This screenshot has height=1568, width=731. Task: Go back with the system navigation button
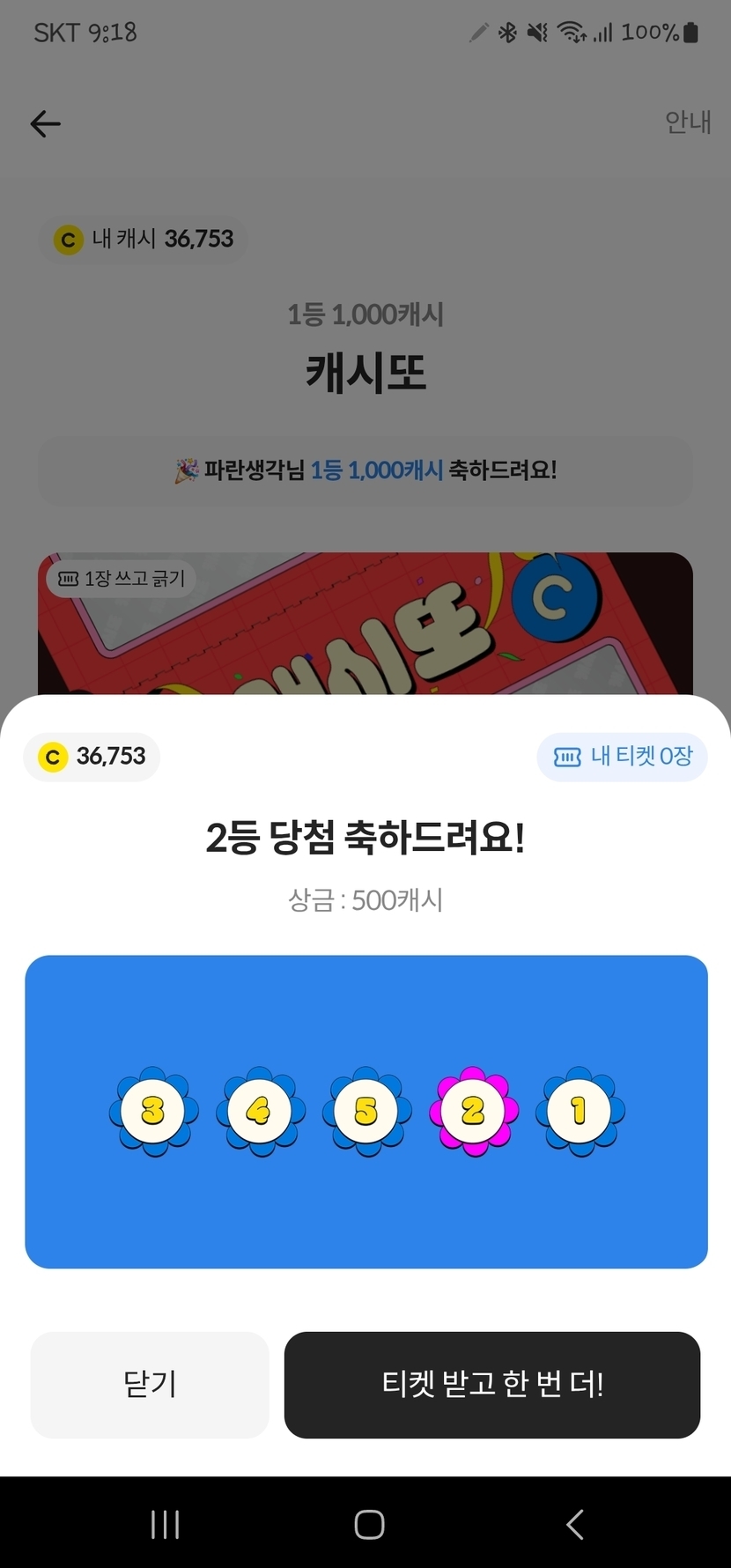click(x=575, y=1524)
